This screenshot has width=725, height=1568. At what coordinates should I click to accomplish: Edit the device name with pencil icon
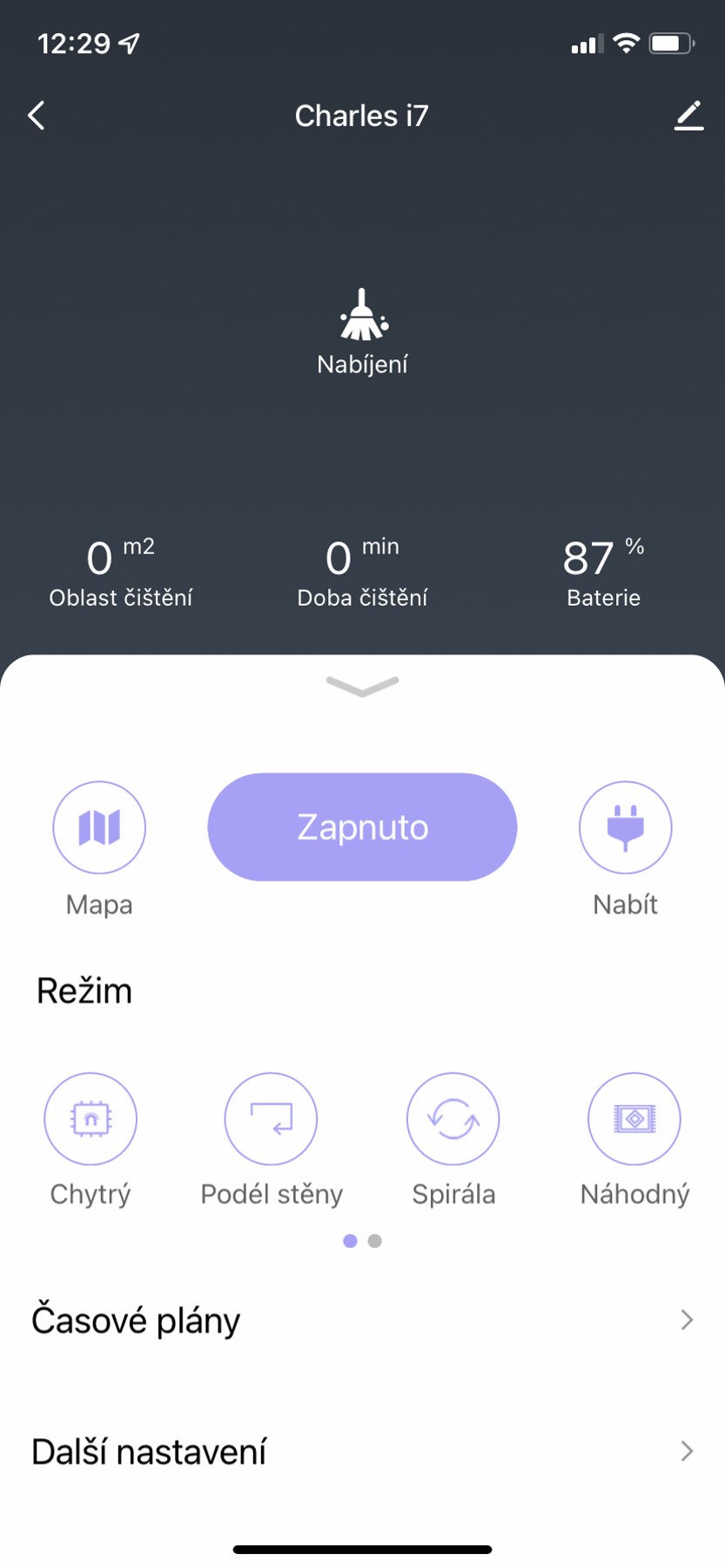click(x=688, y=116)
